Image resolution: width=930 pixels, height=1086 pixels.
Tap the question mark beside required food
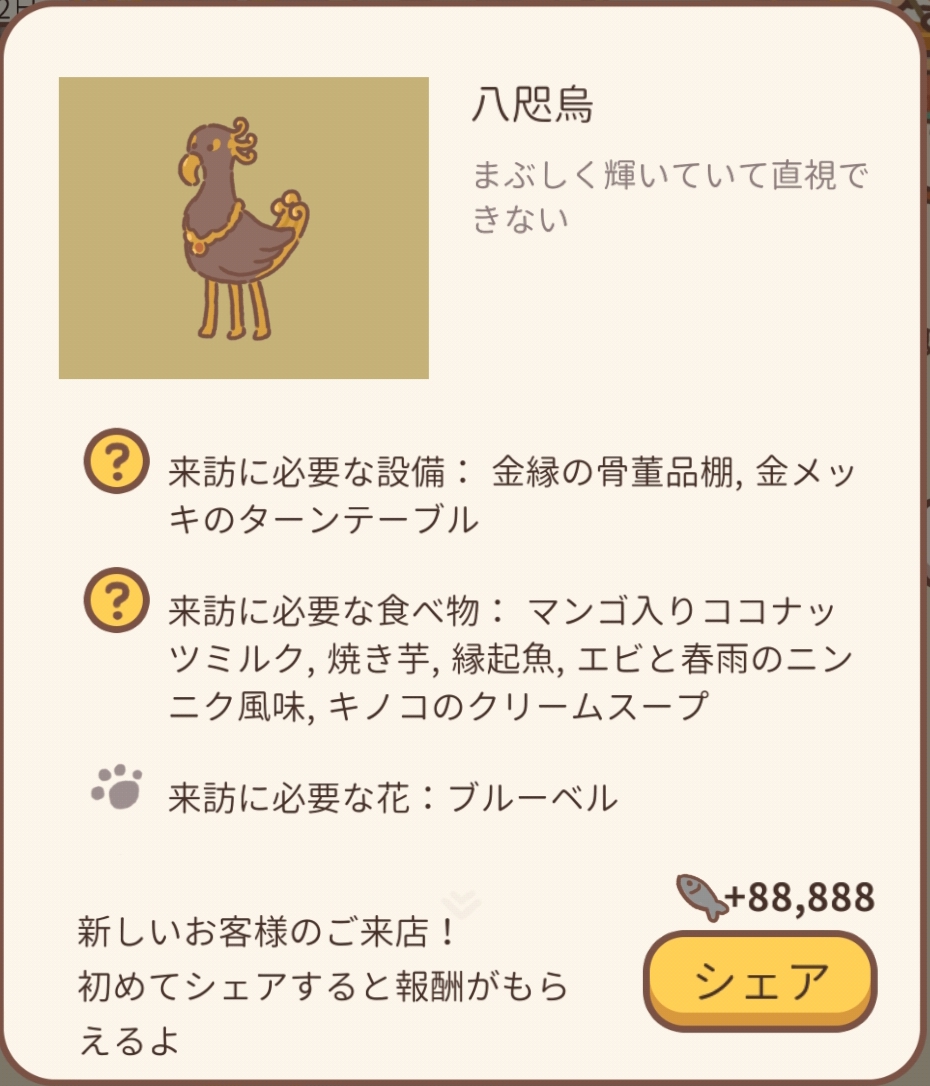tap(116, 600)
